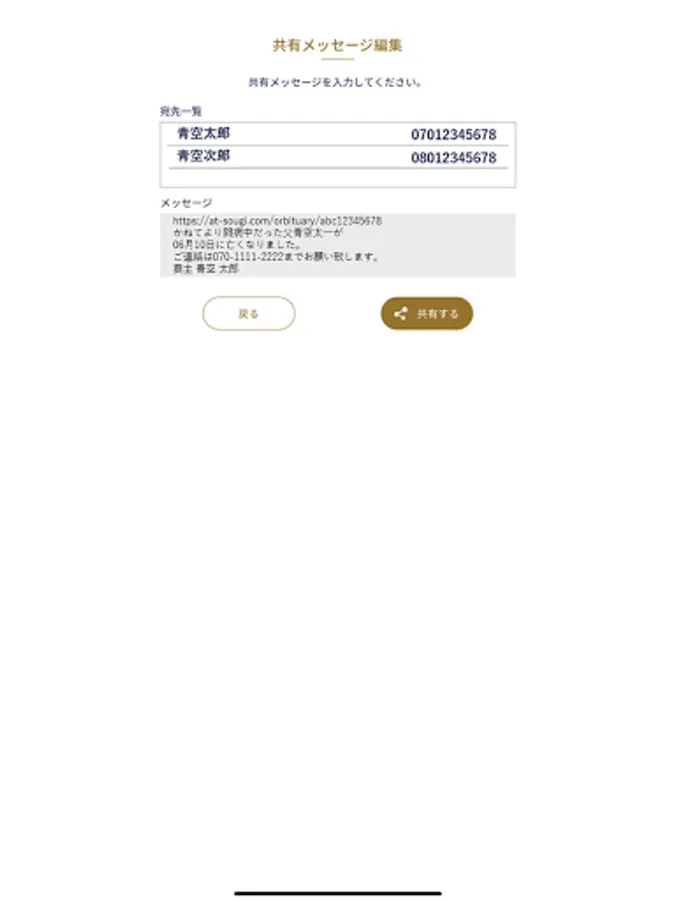Select recipient 青空太郎 in the list

point(338,134)
